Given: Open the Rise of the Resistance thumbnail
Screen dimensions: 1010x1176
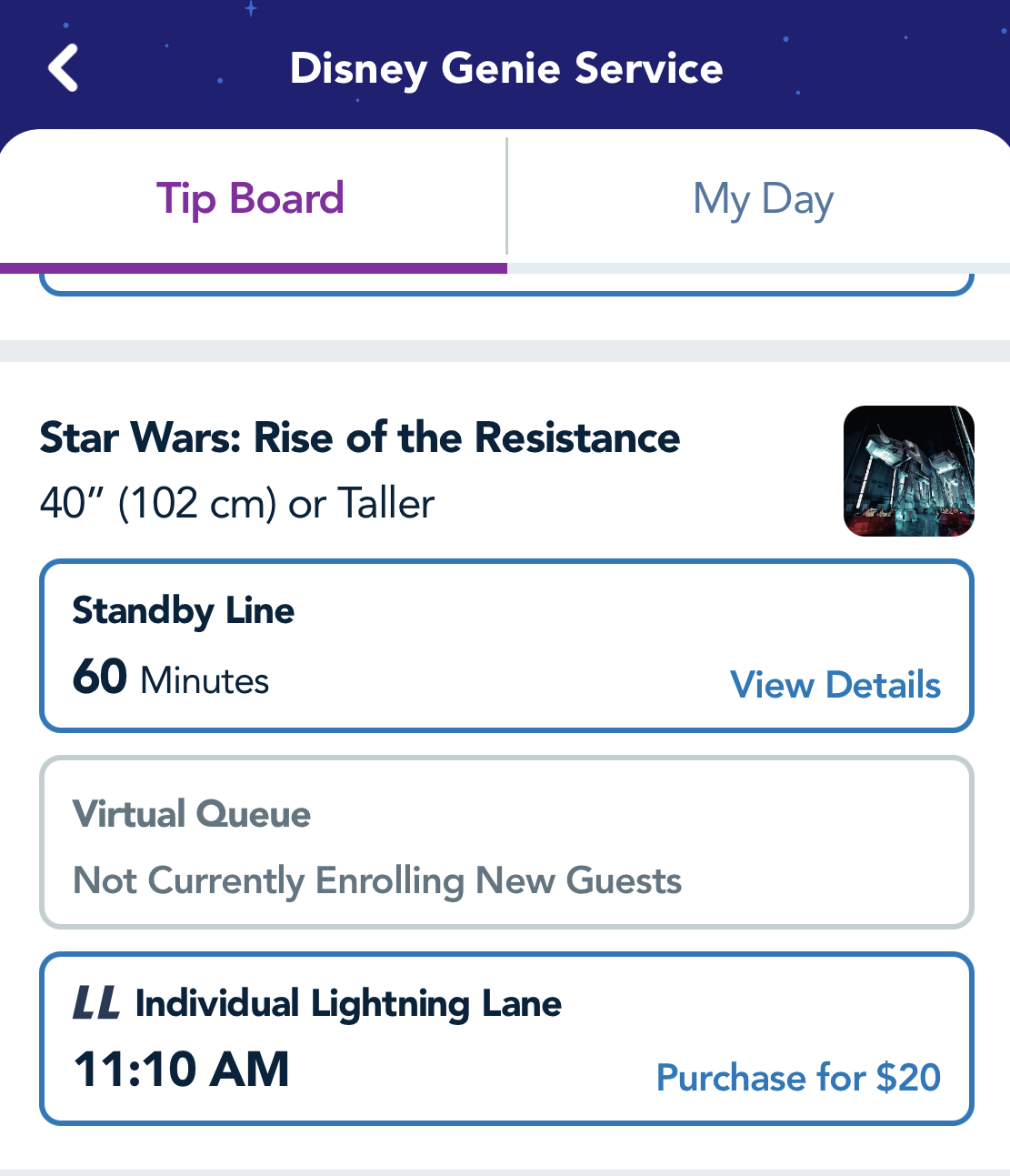Looking at the screenshot, I should point(908,471).
